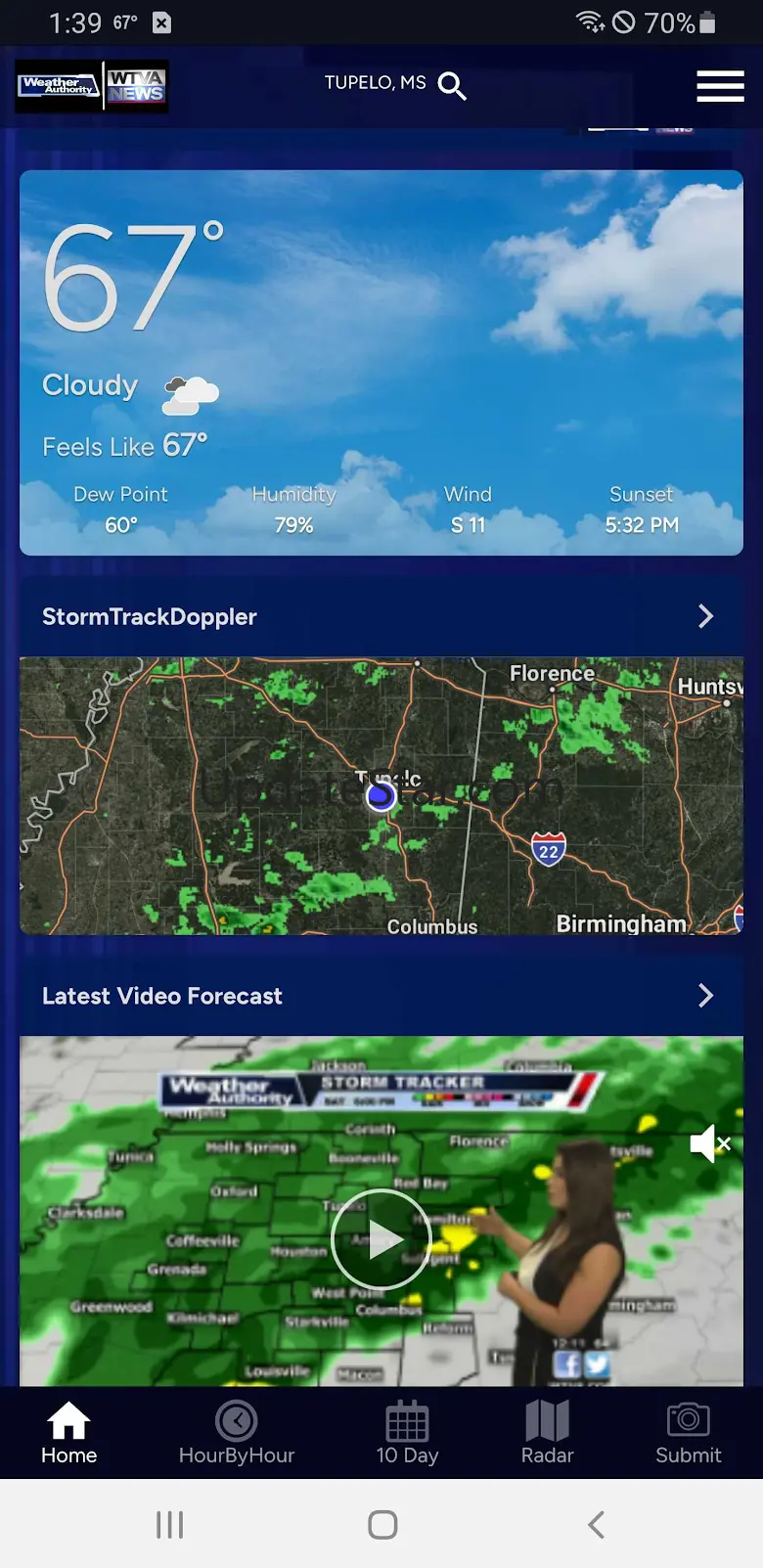
Task: Open the location search magnifier
Action: [452, 86]
